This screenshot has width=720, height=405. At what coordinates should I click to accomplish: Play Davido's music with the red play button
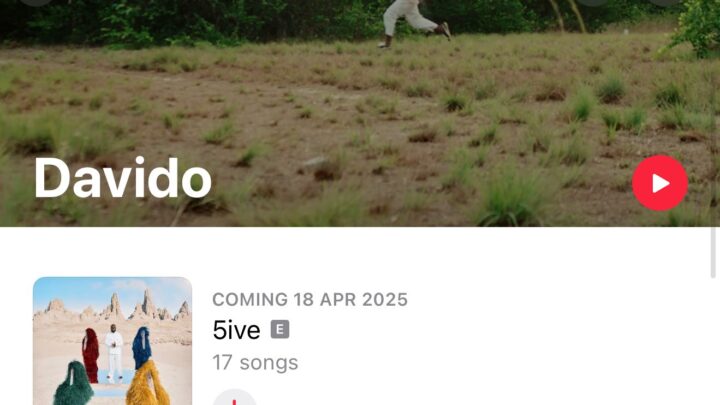[x=660, y=183]
